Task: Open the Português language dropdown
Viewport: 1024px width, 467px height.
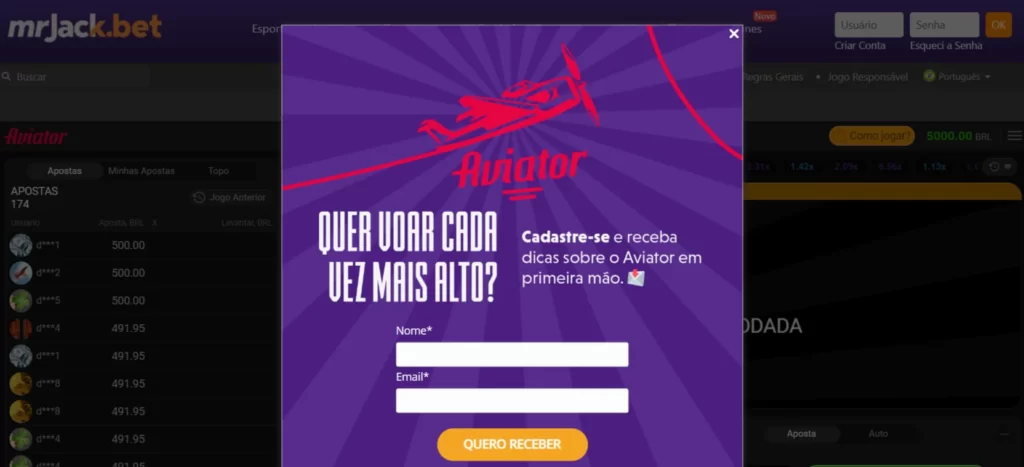Action: tap(958, 76)
